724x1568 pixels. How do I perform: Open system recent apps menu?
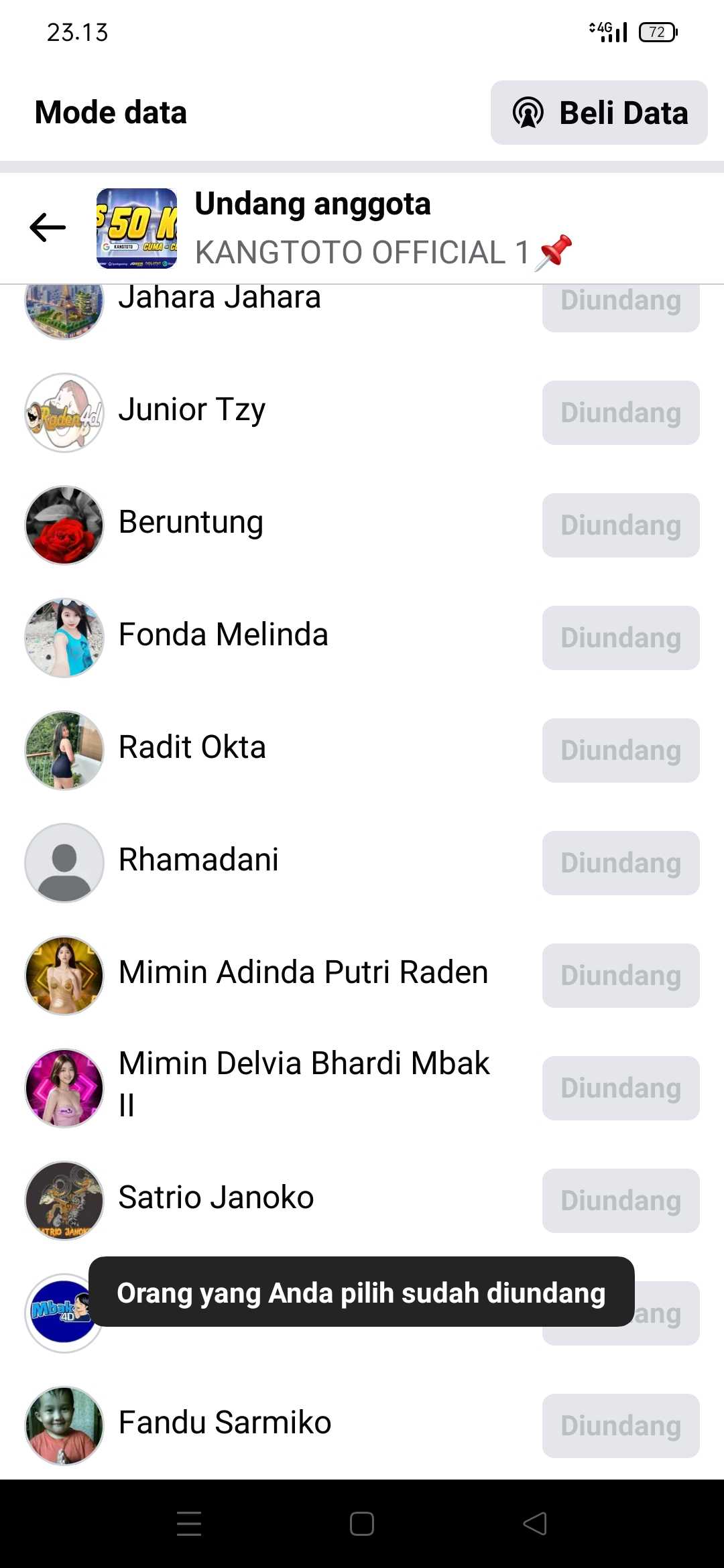click(x=189, y=1524)
